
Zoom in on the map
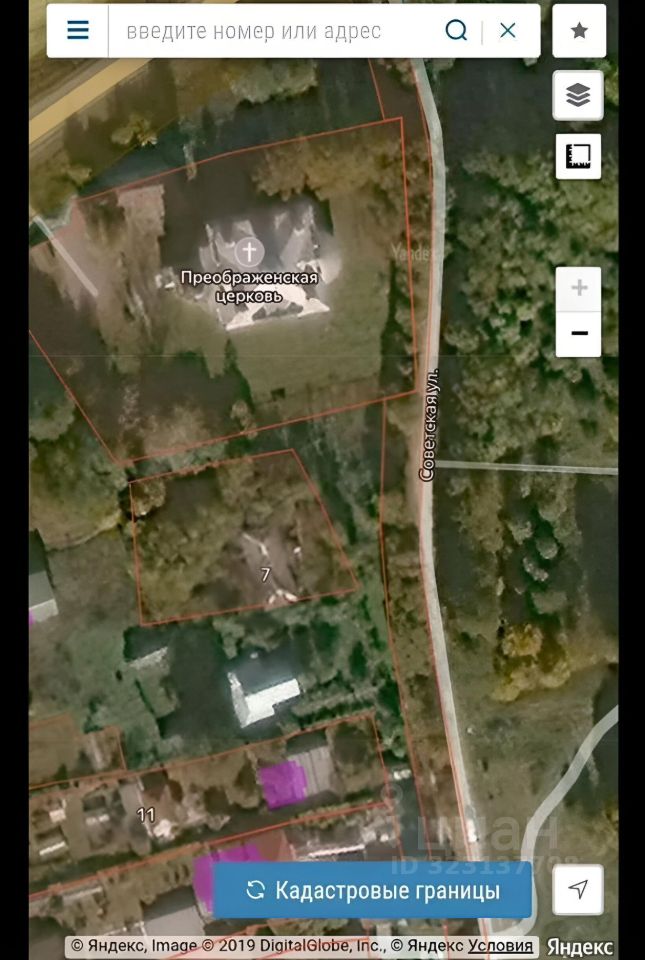click(578, 290)
